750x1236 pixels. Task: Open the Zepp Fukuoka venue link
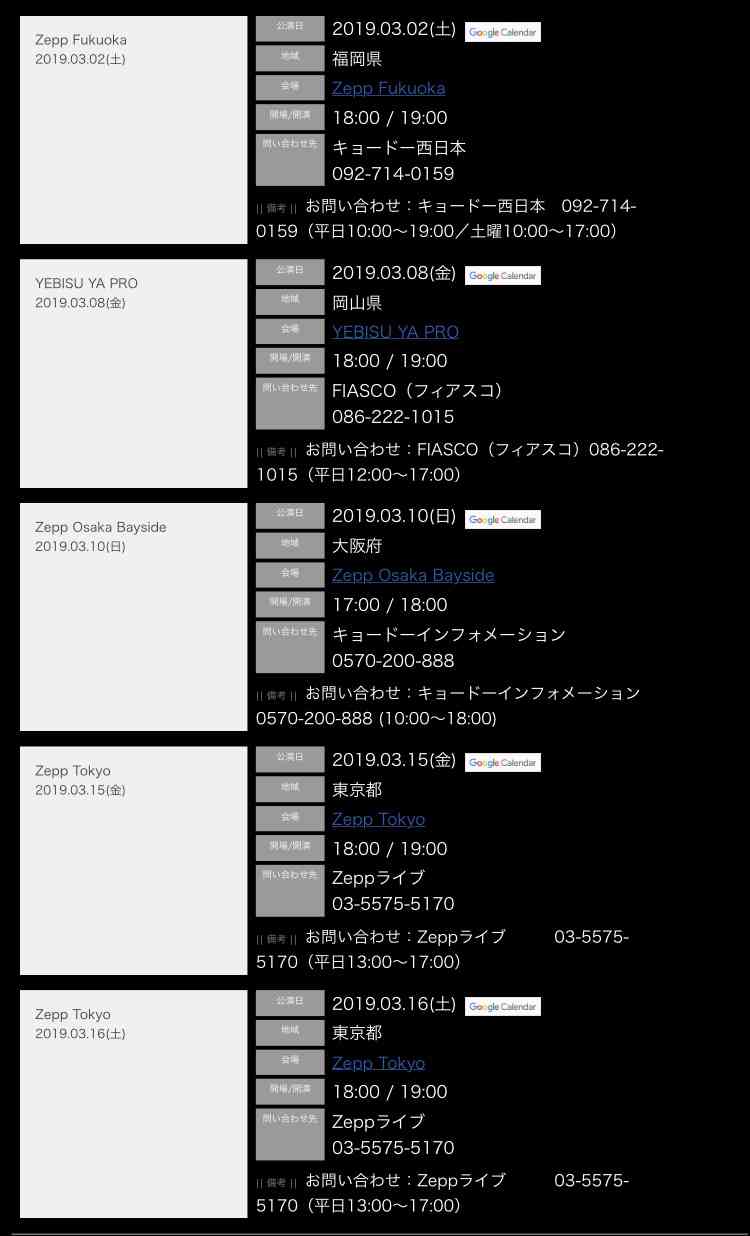point(388,88)
